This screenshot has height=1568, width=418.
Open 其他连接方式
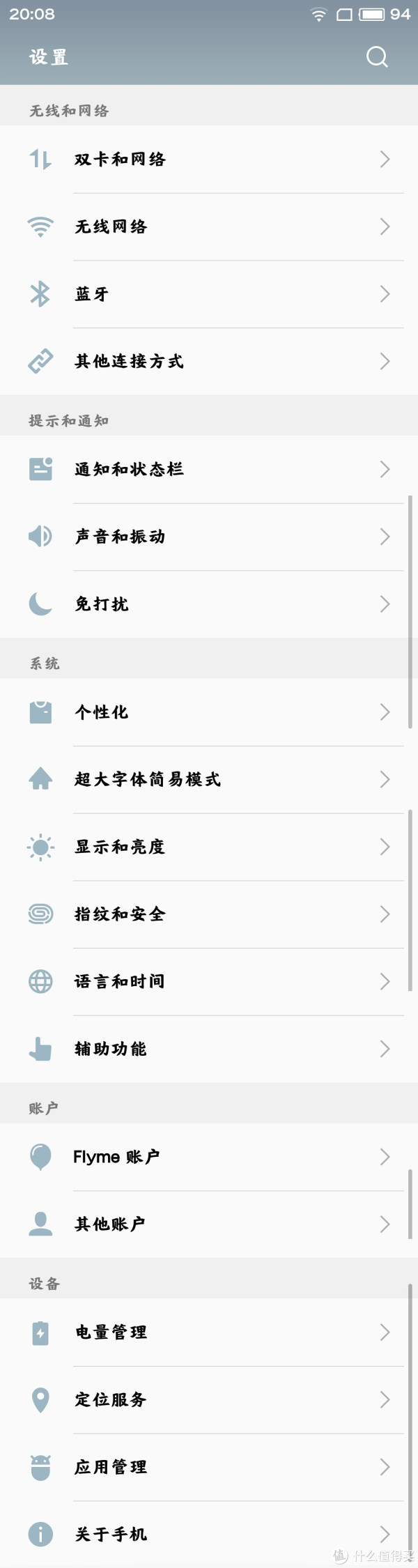[x=209, y=361]
